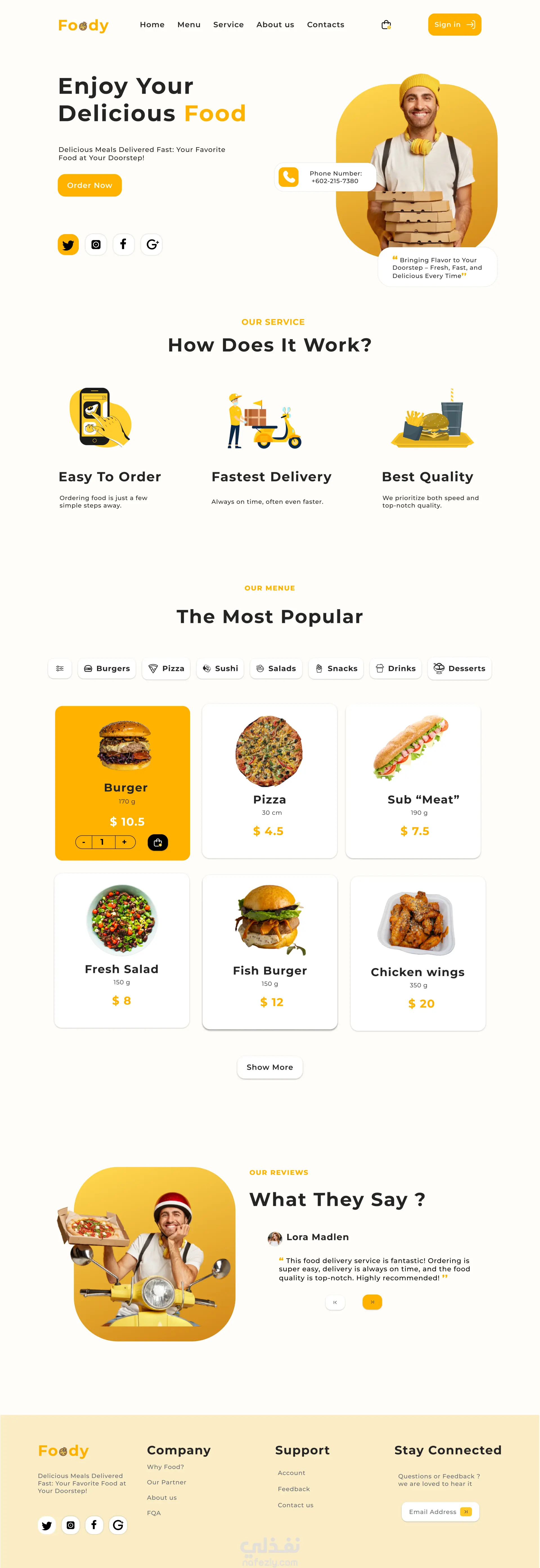Open the Twitter icon in the hero section
The image size is (540, 1568).
68,245
